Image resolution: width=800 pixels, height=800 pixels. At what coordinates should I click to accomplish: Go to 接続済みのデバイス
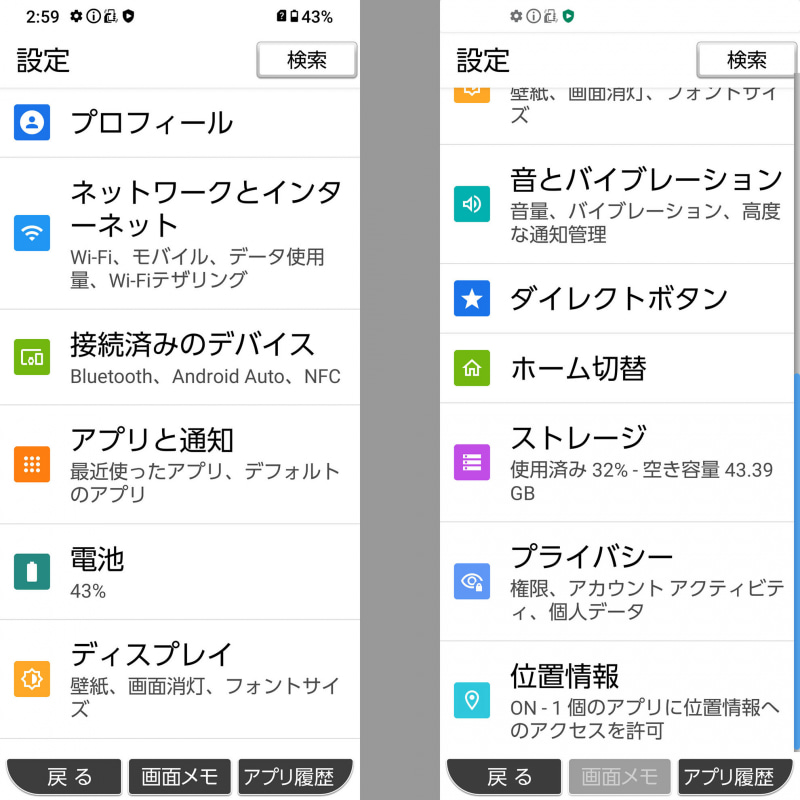click(x=180, y=357)
